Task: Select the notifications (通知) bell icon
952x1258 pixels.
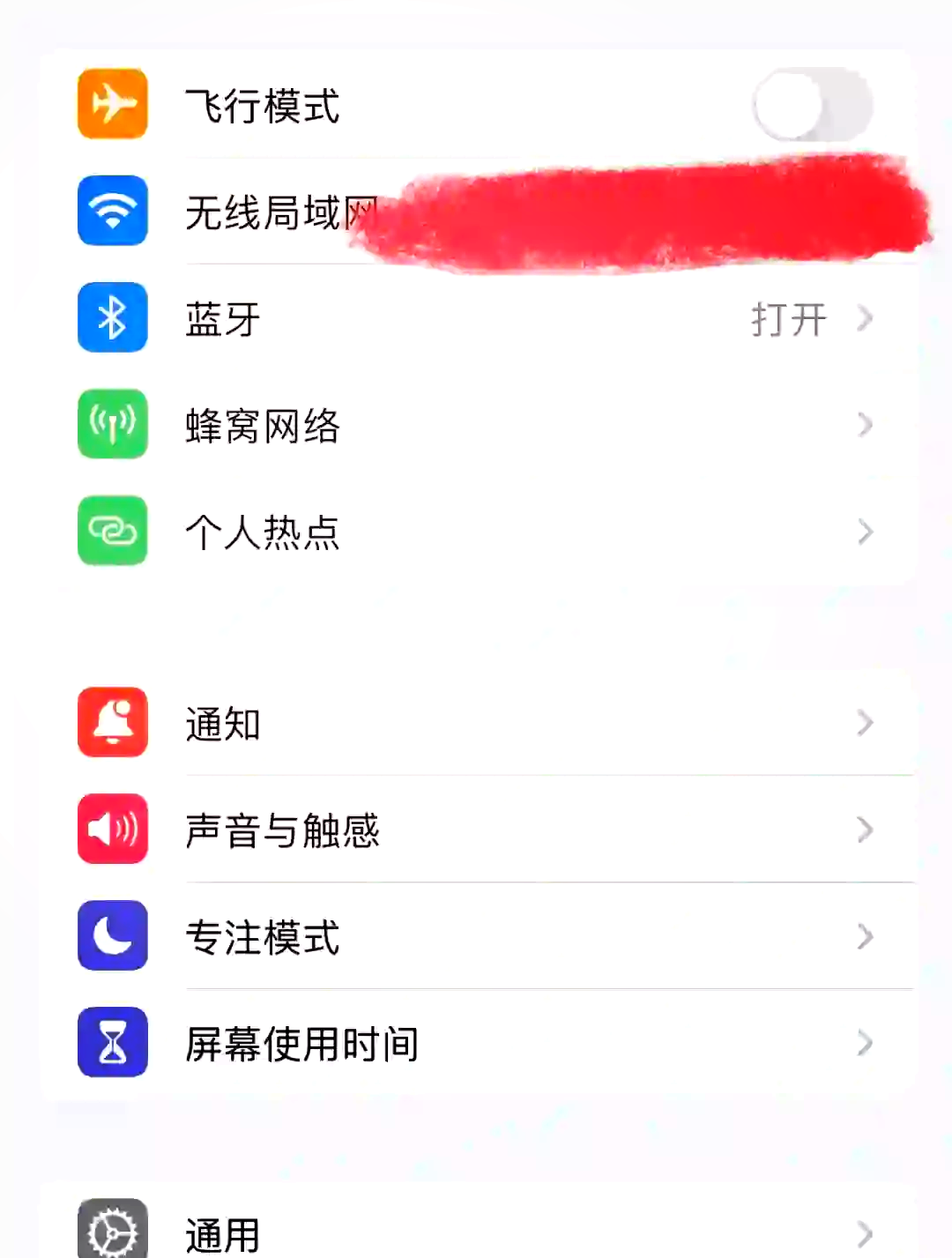Action: (x=111, y=724)
